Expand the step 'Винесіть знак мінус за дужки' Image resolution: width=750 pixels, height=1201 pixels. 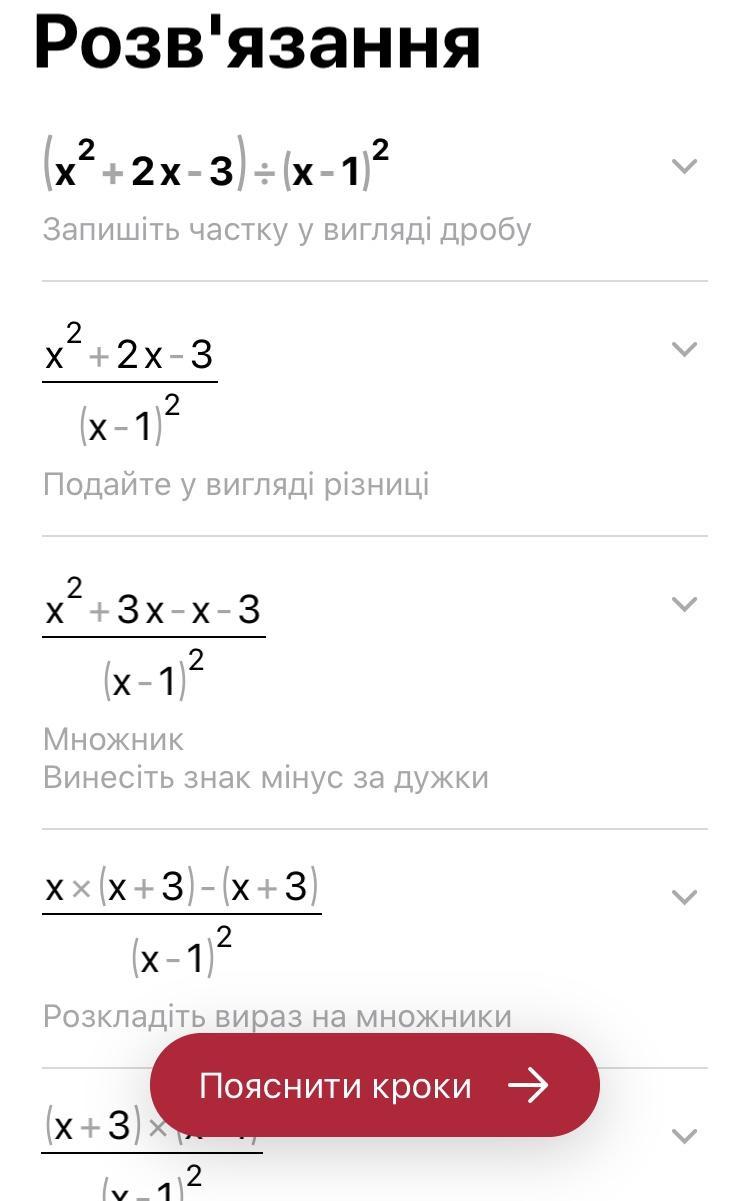(684, 604)
